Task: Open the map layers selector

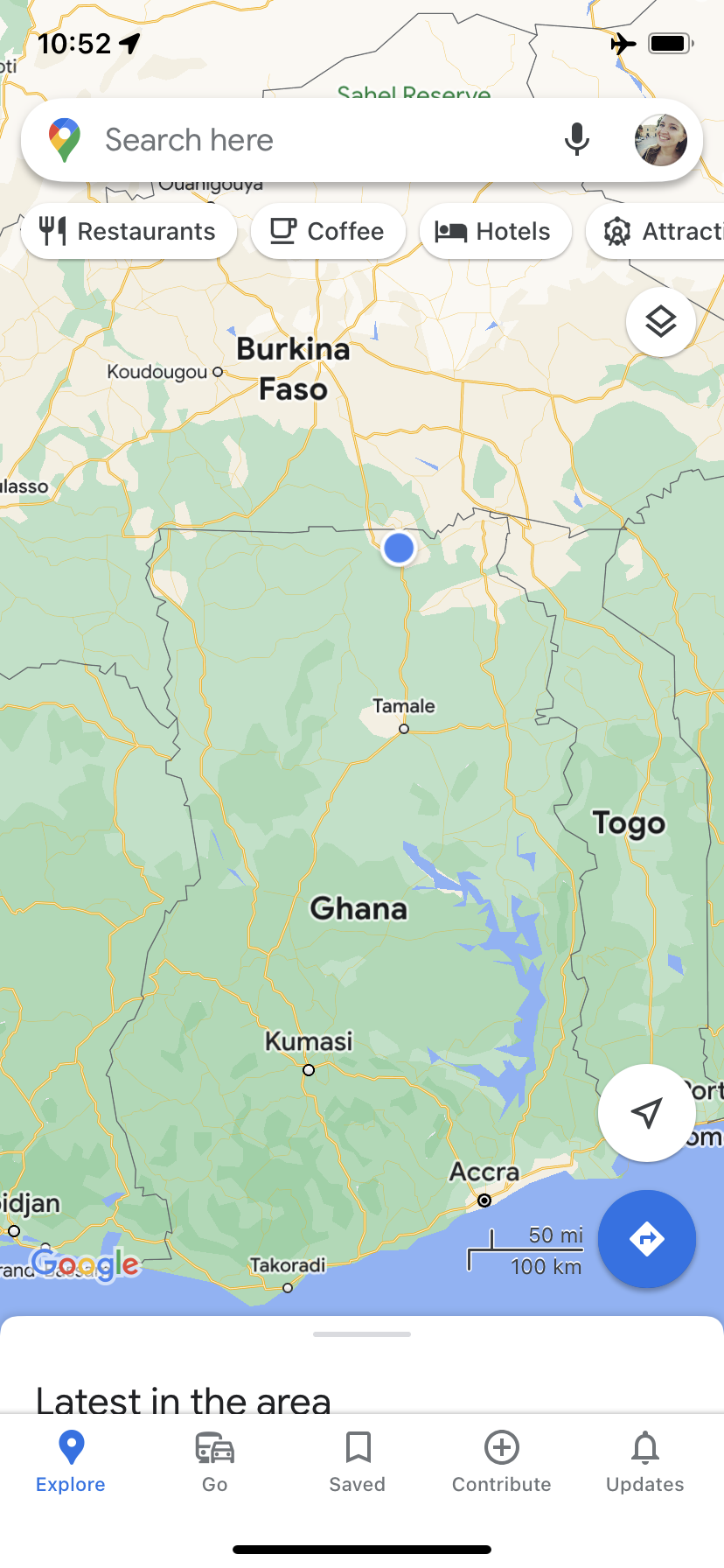Action: coord(661,322)
